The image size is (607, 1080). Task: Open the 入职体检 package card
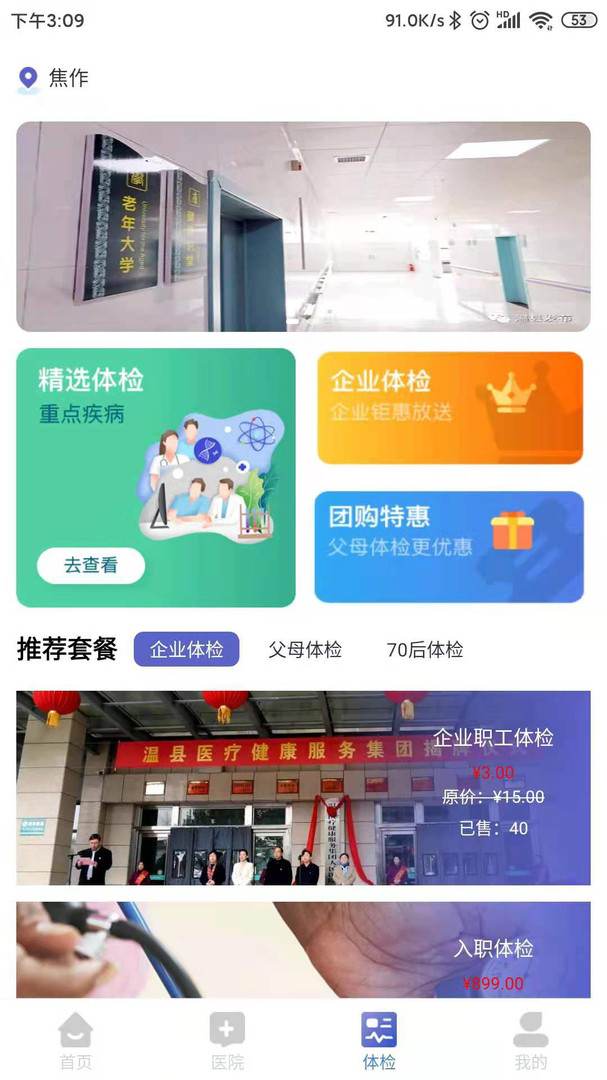click(303, 950)
